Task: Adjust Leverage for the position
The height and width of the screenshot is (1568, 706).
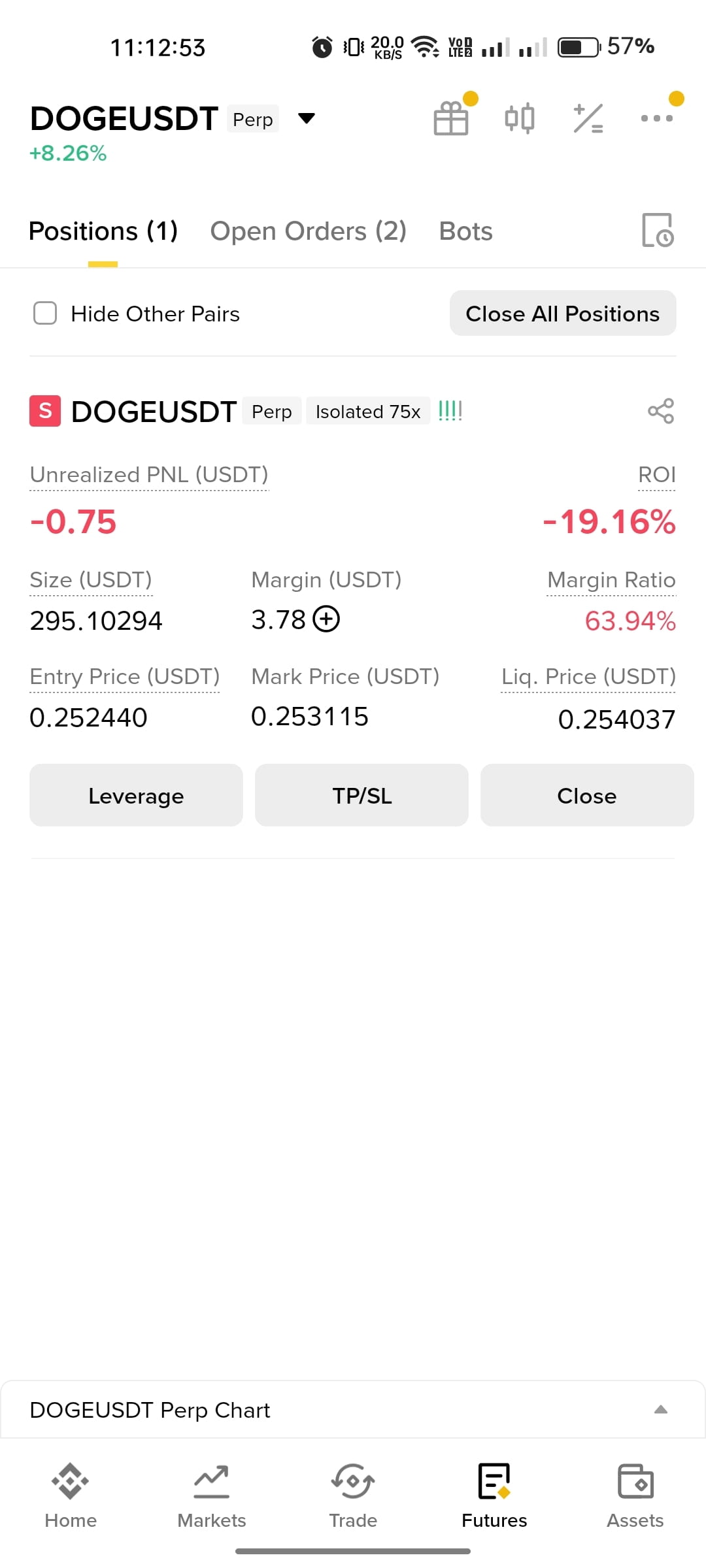Action: pyautogui.click(x=136, y=795)
